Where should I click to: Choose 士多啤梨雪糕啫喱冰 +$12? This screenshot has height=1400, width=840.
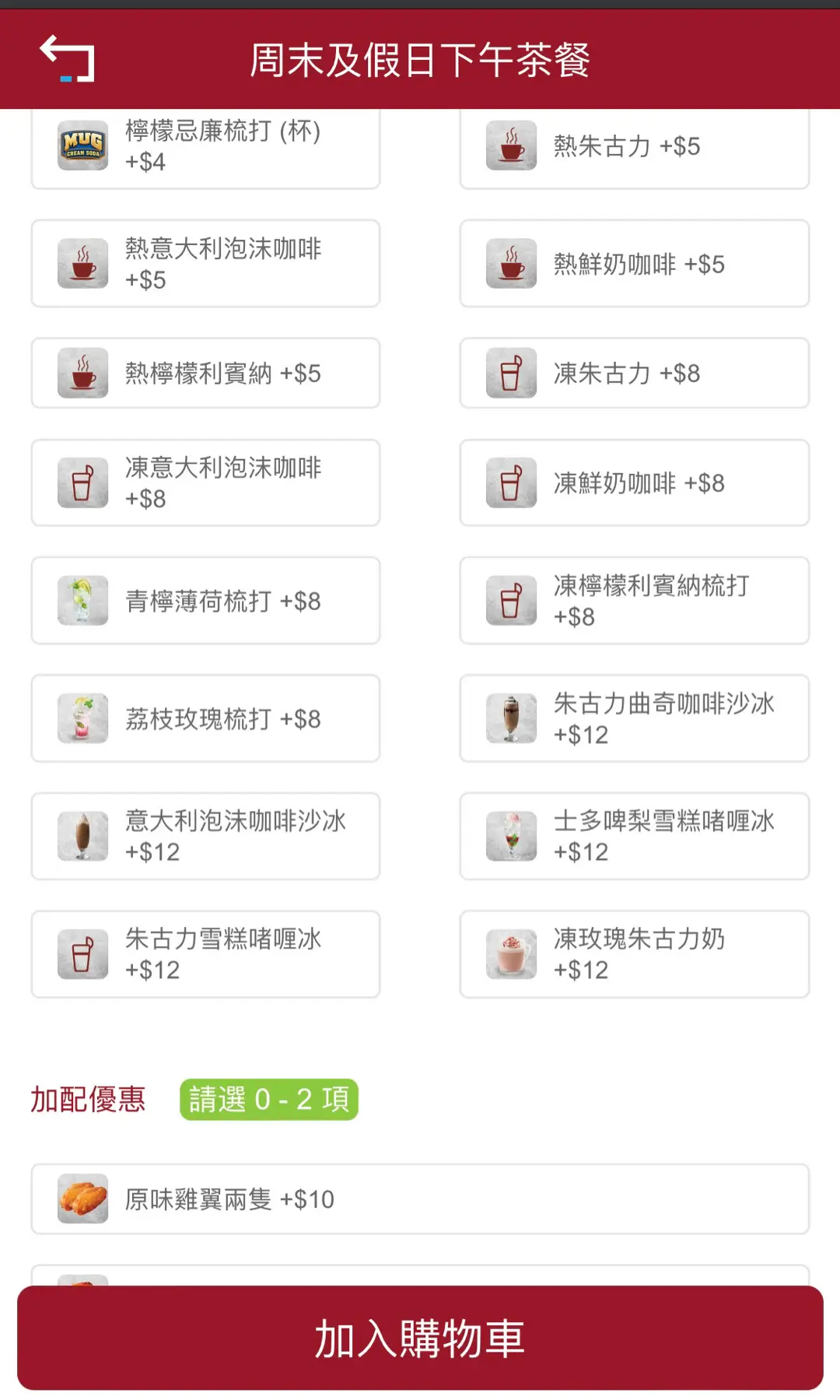tap(634, 837)
